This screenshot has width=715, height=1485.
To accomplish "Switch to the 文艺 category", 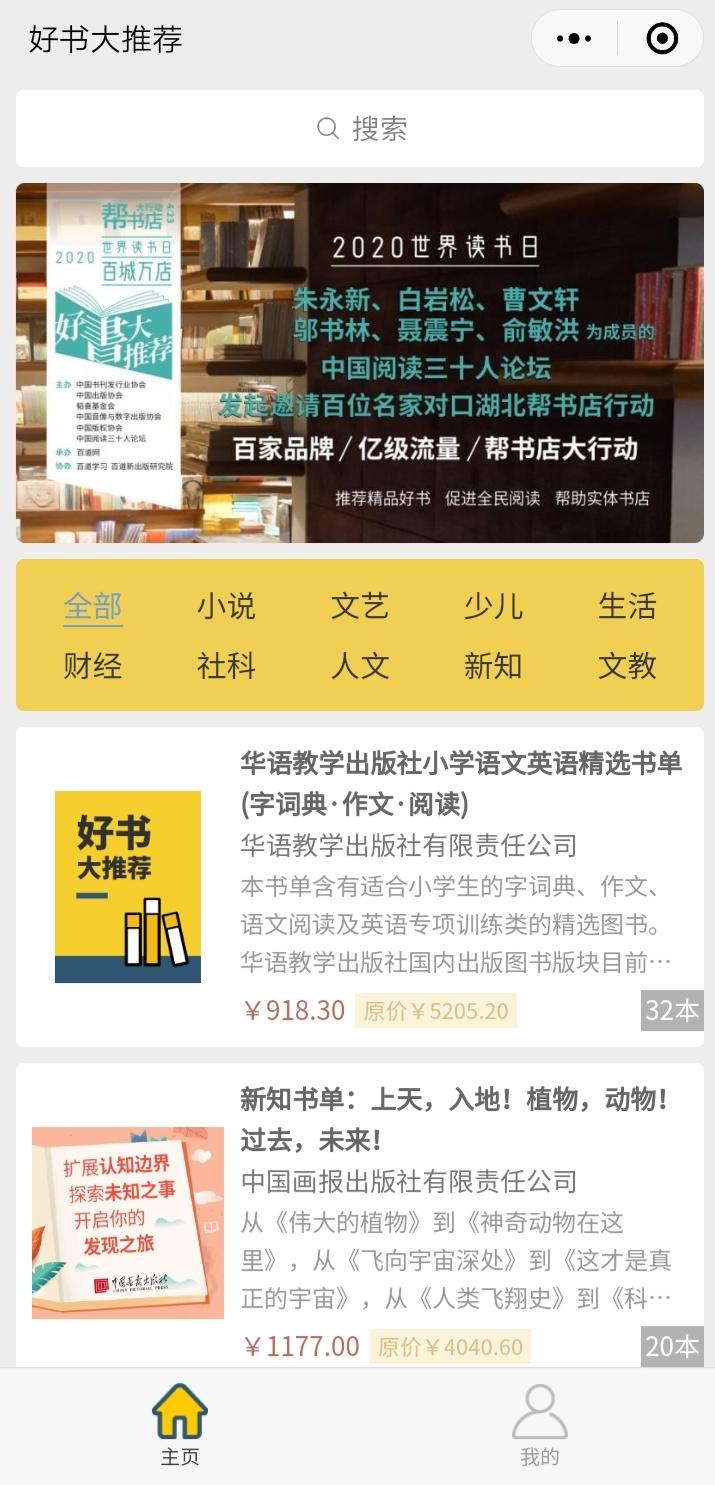I will (x=359, y=606).
